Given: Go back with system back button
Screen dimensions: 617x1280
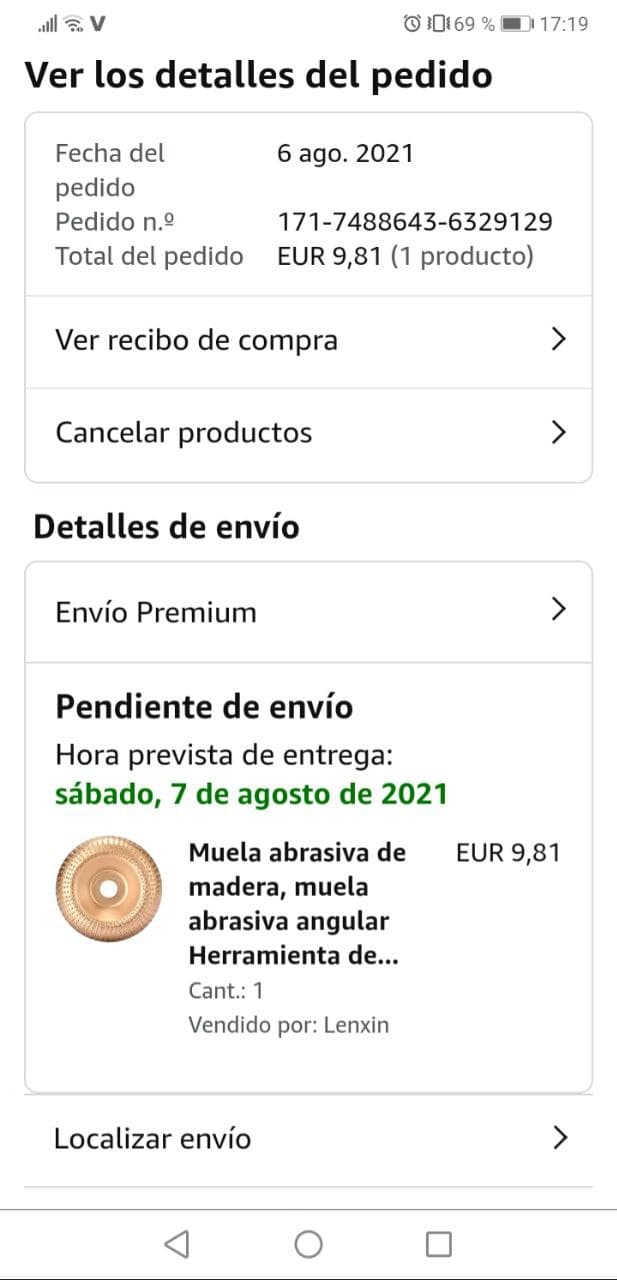Looking at the screenshot, I should [x=177, y=1244].
